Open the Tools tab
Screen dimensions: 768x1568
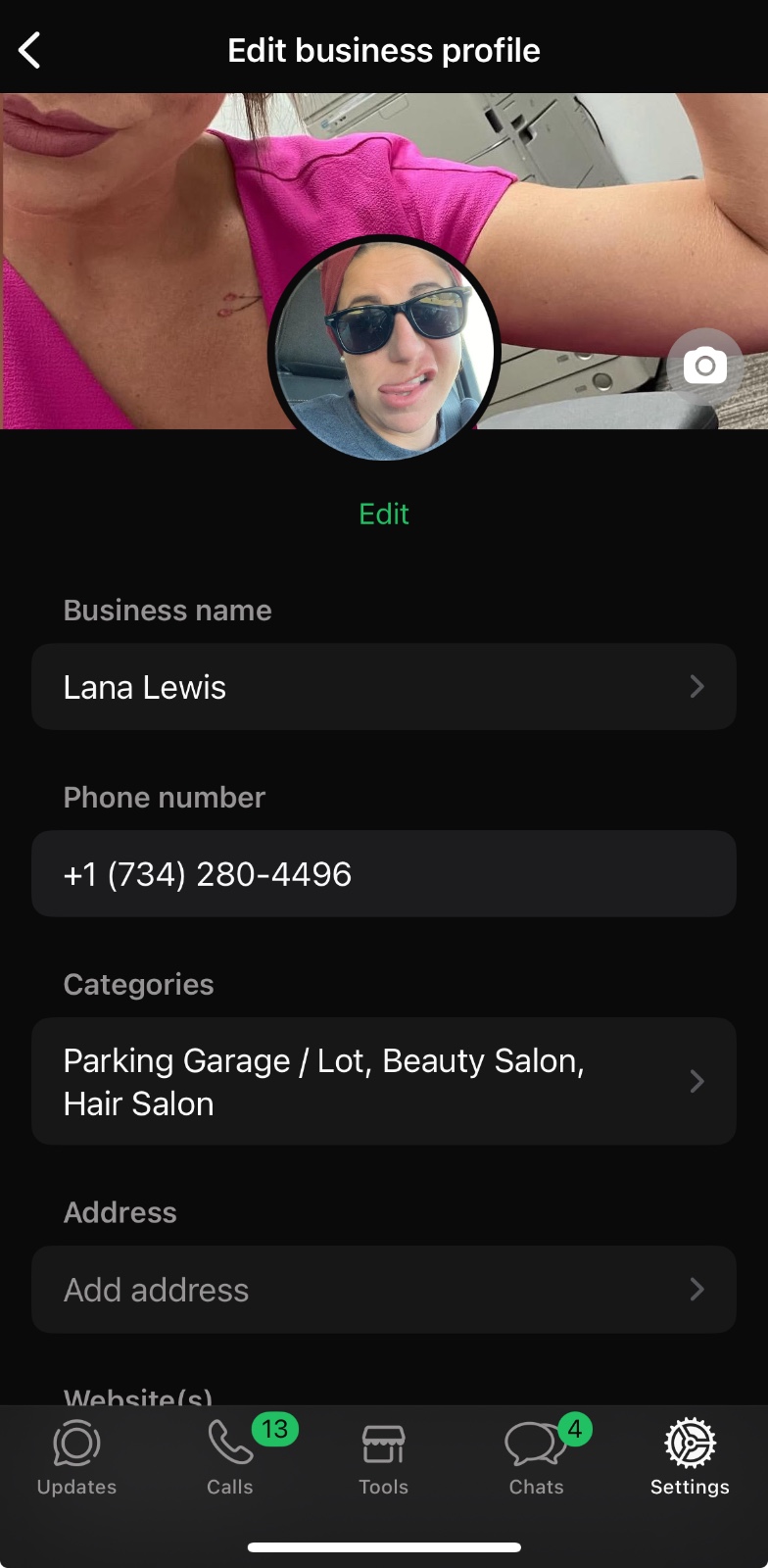pos(383,1458)
